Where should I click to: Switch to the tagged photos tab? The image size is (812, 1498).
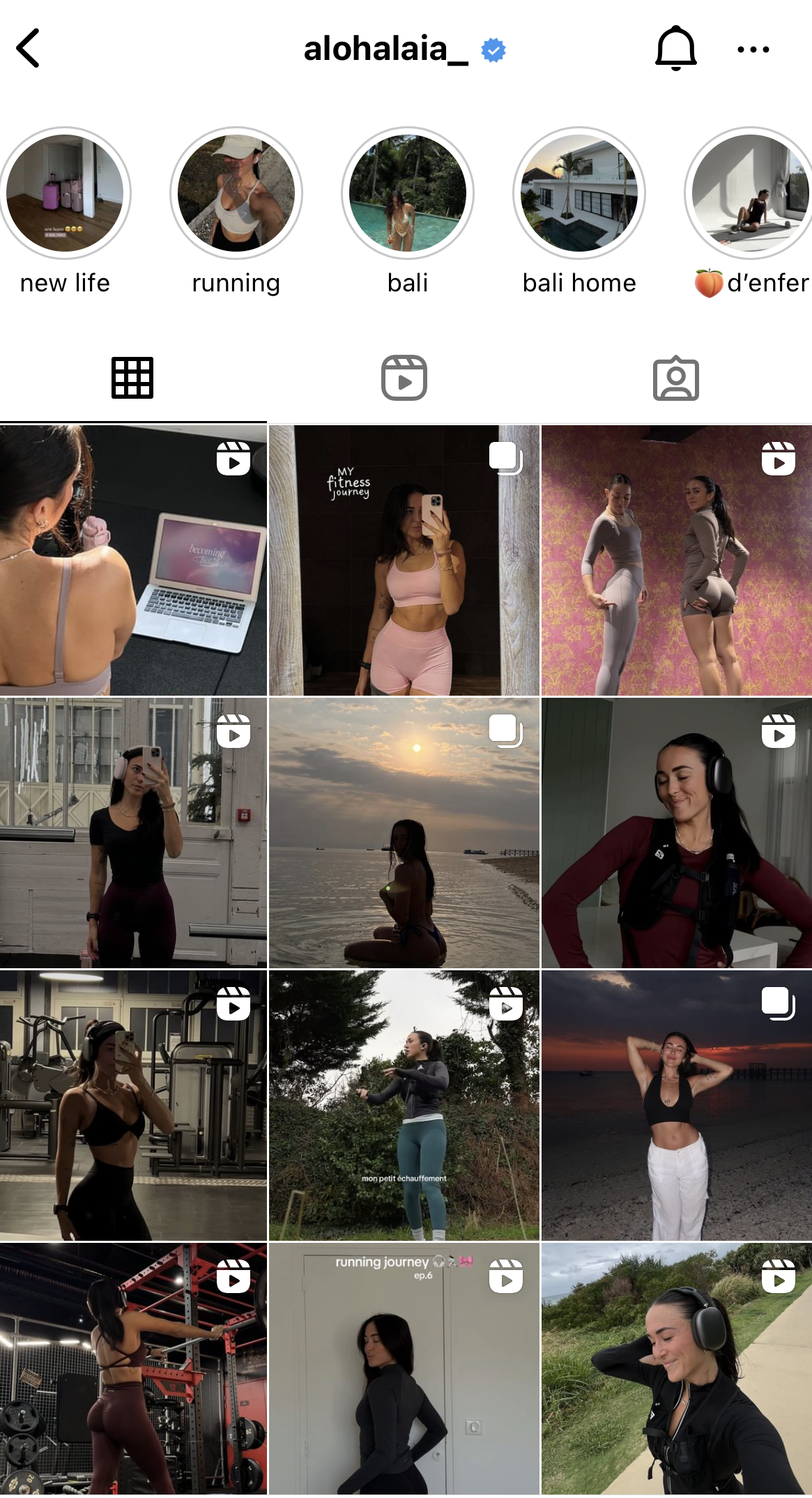click(x=675, y=379)
